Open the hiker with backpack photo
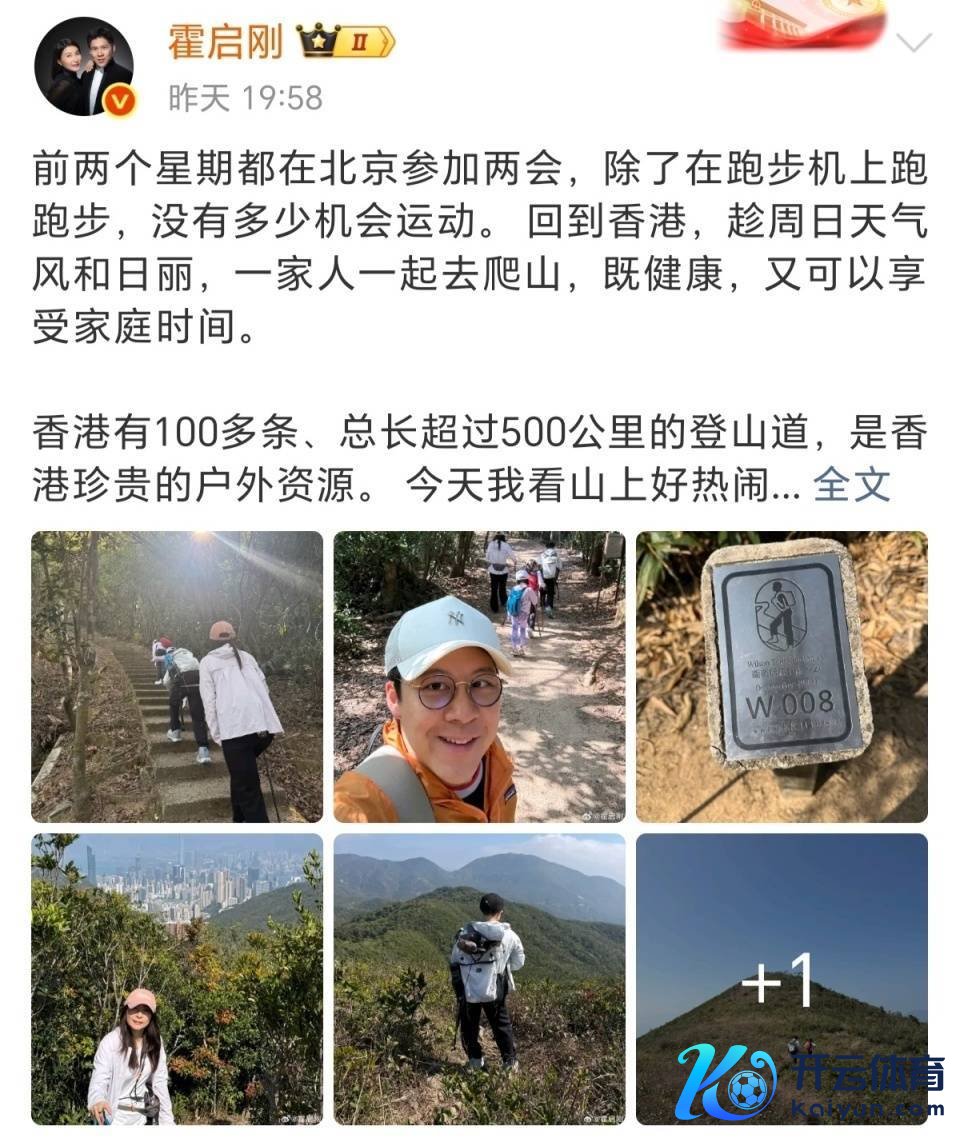Viewport: 960px width, 1142px height. (x=479, y=979)
